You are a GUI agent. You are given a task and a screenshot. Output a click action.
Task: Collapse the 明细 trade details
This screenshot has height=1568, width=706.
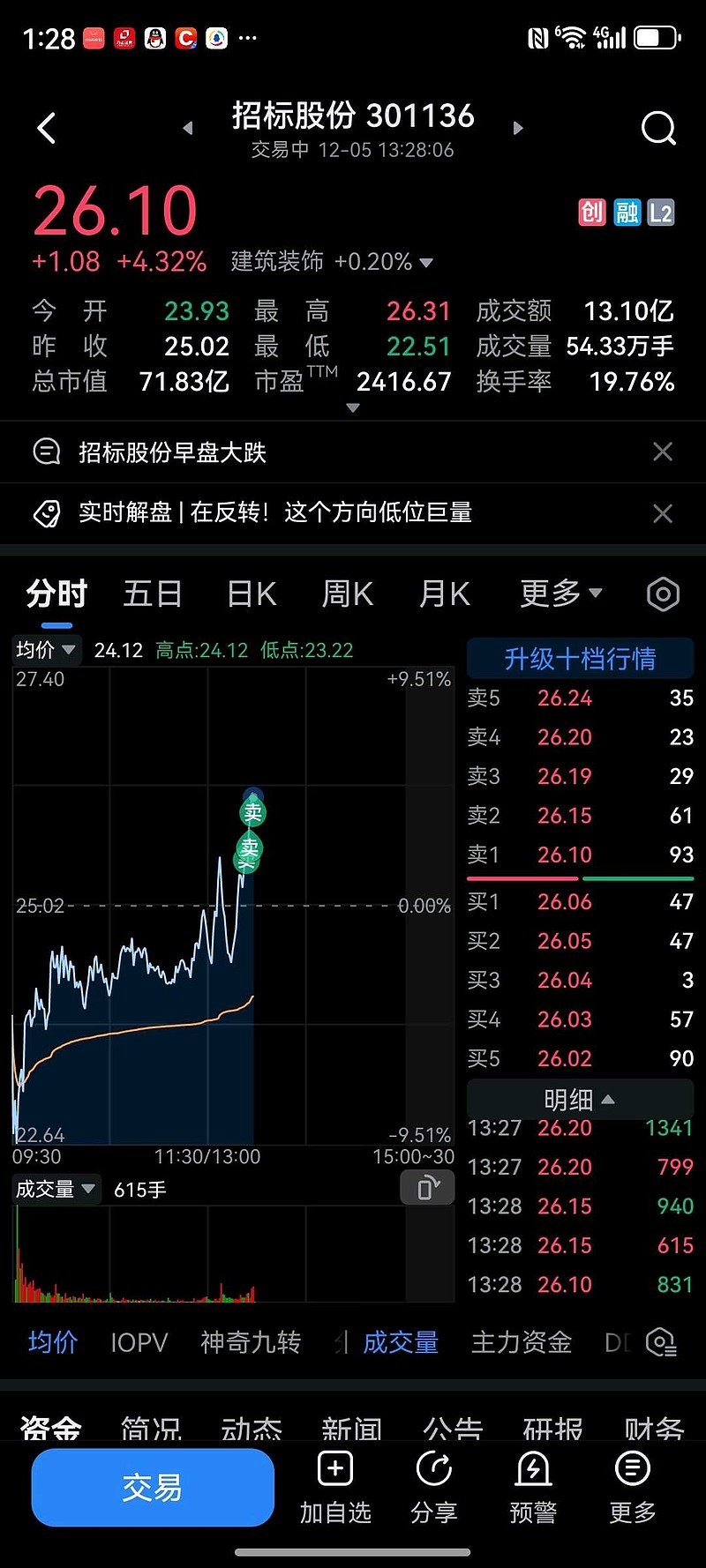point(580,1100)
